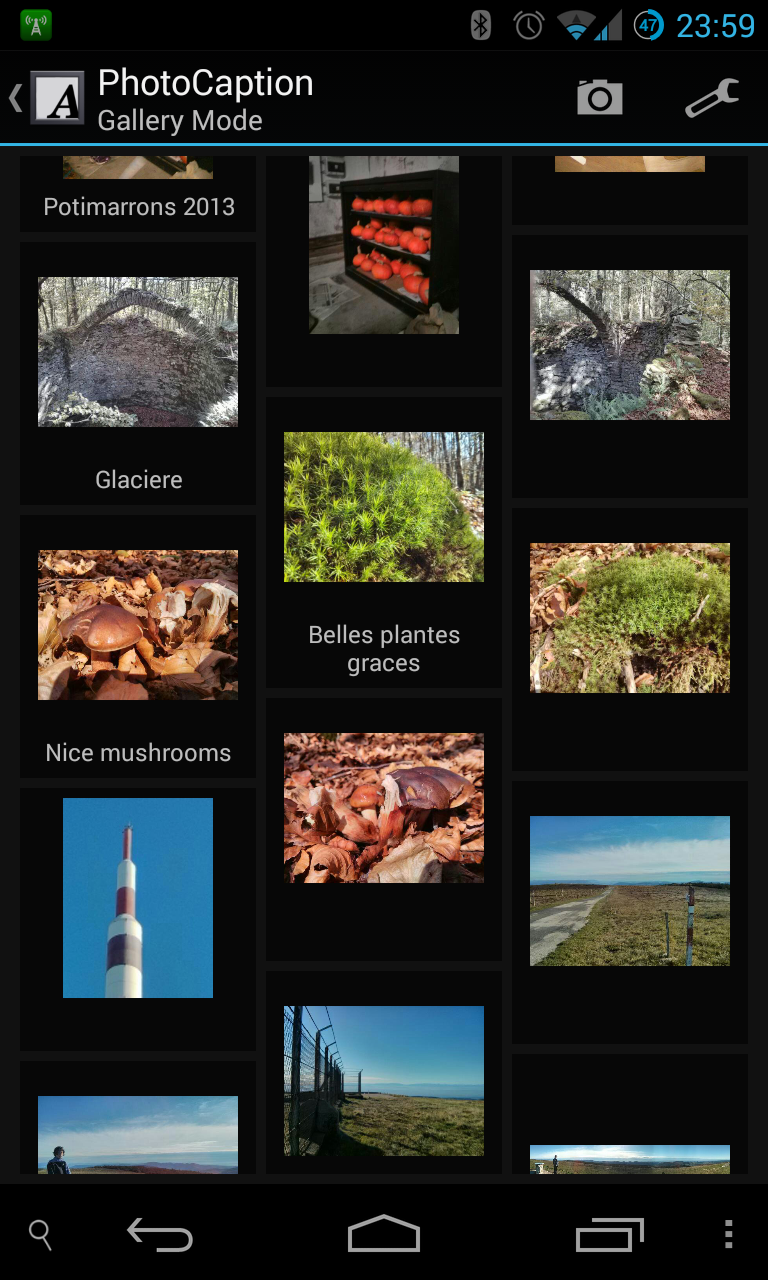Open the fence along the coastline photo
Screen dimensions: 768x1280
(383, 1081)
